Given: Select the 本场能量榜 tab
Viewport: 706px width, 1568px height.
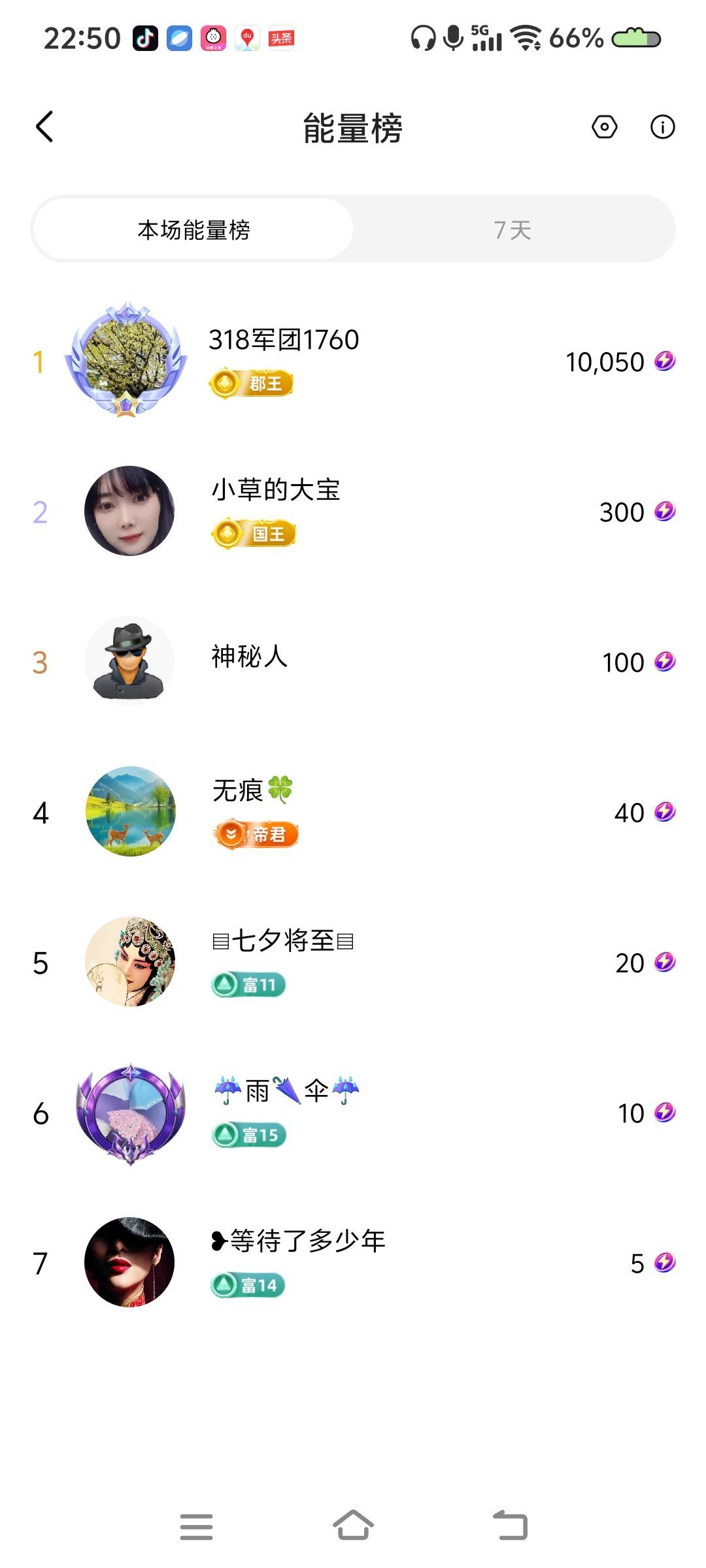Looking at the screenshot, I should (193, 230).
